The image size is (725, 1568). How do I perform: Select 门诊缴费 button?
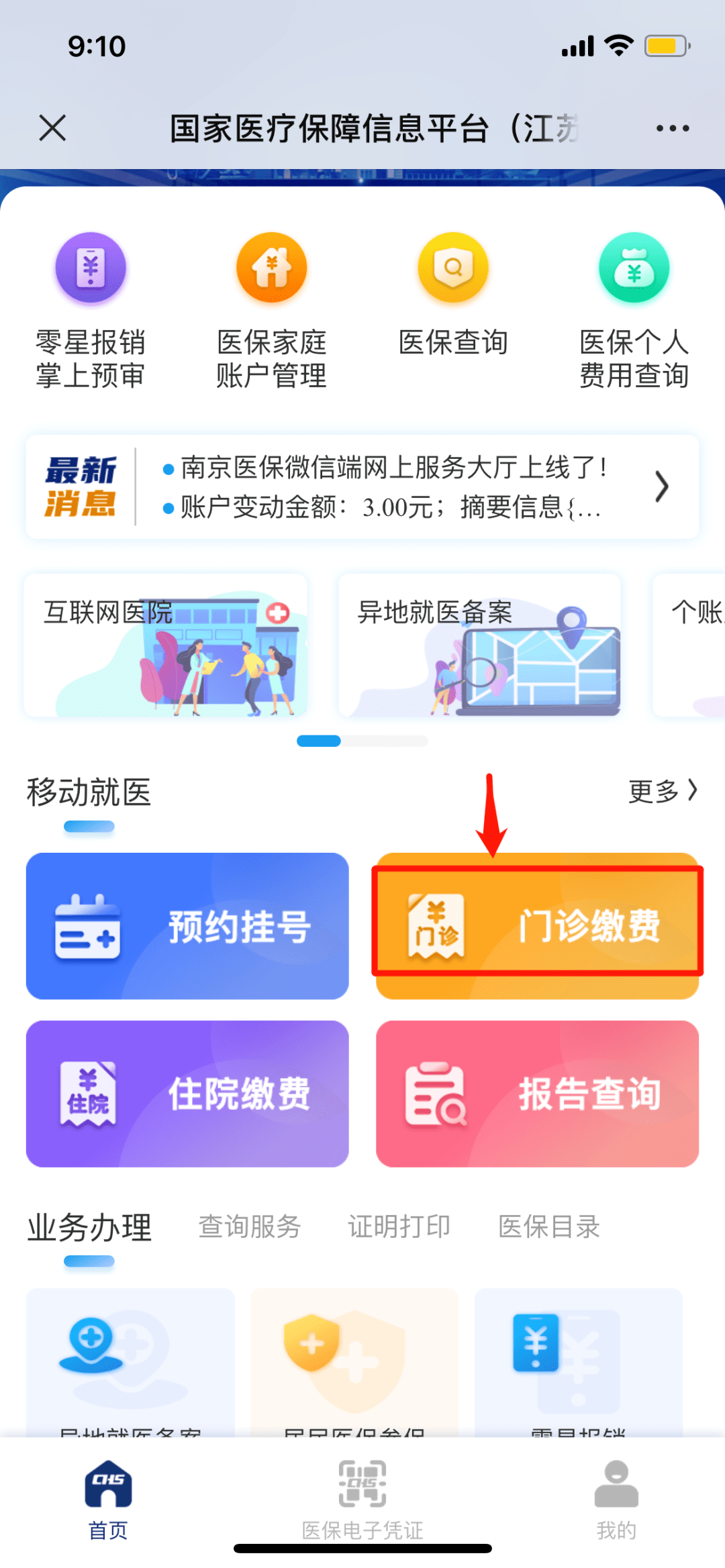coord(537,926)
